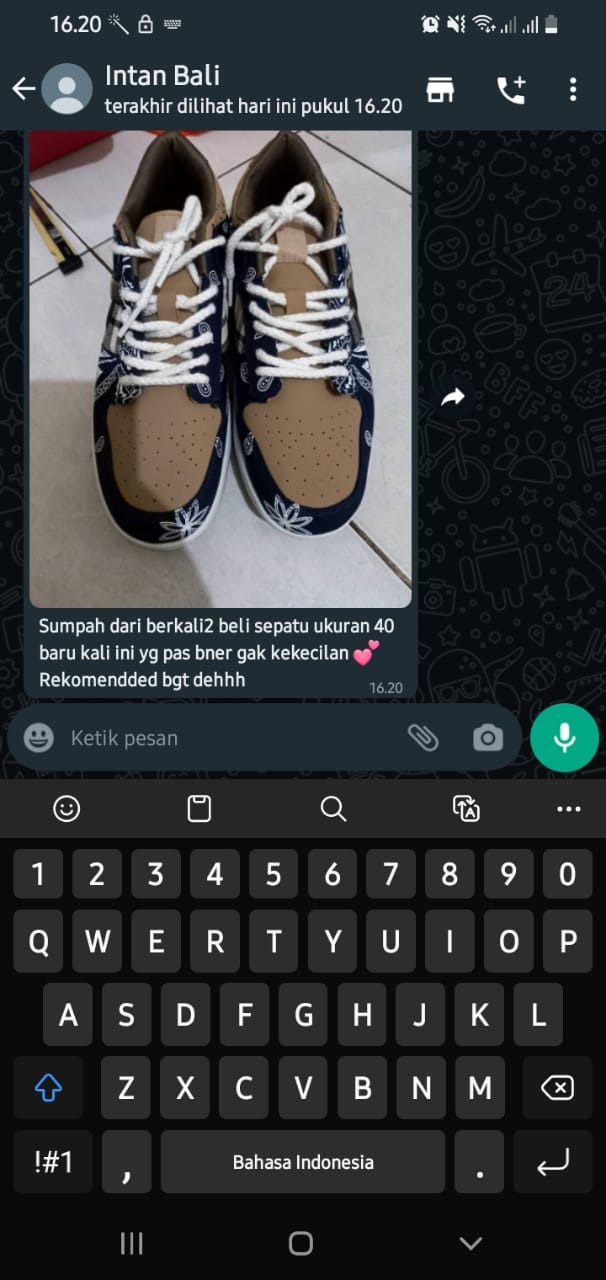Open the business catalog storefront icon
The height and width of the screenshot is (1280, 606).
[x=440, y=90]
